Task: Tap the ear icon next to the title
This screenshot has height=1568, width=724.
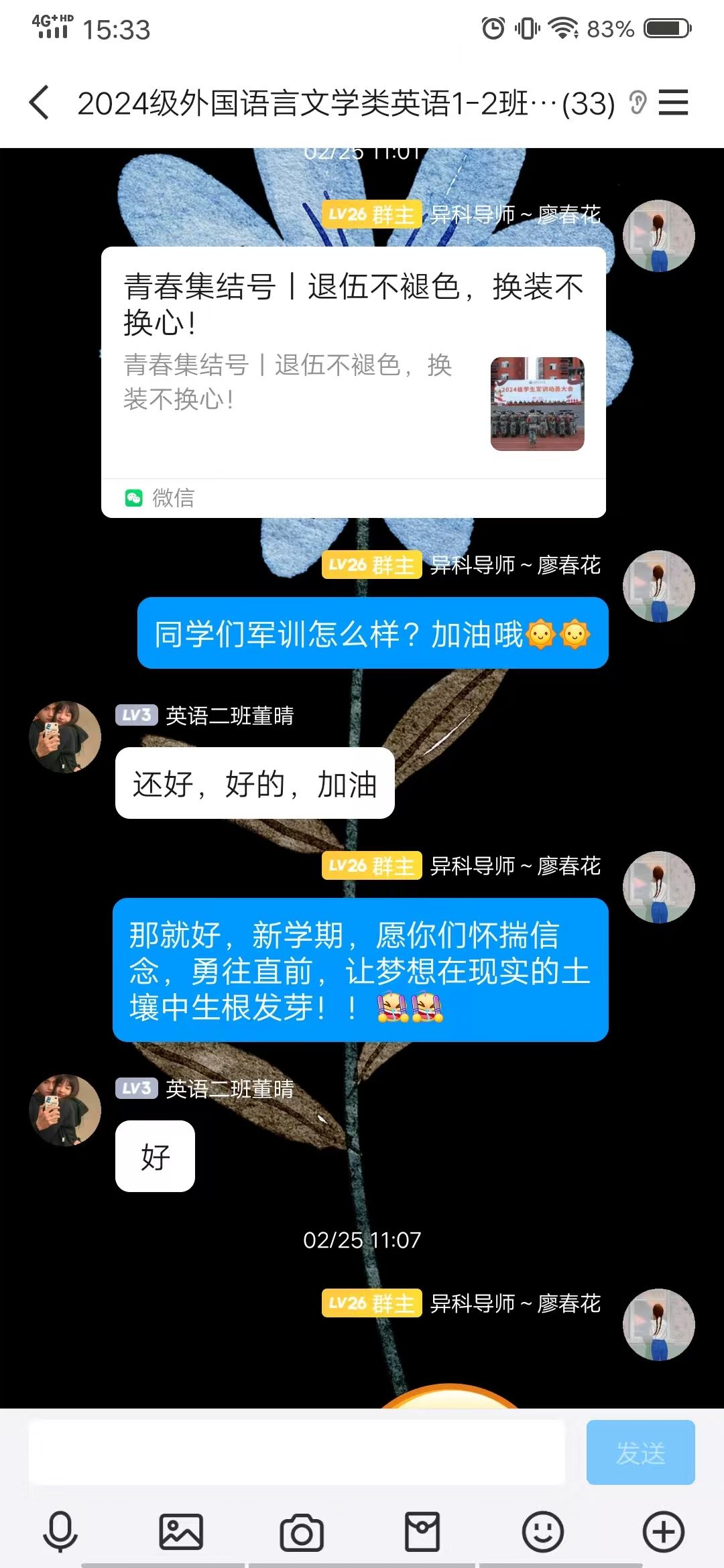Action: point(638,103)
